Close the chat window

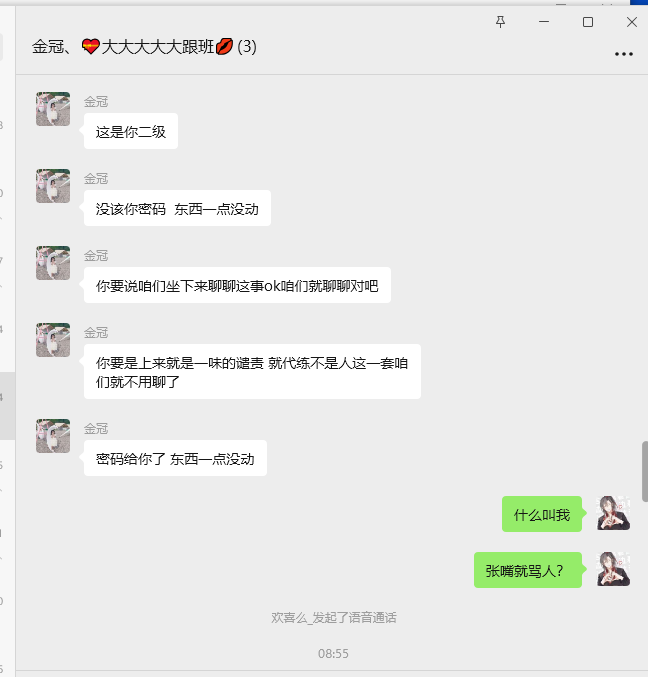[x=631, y=22]
